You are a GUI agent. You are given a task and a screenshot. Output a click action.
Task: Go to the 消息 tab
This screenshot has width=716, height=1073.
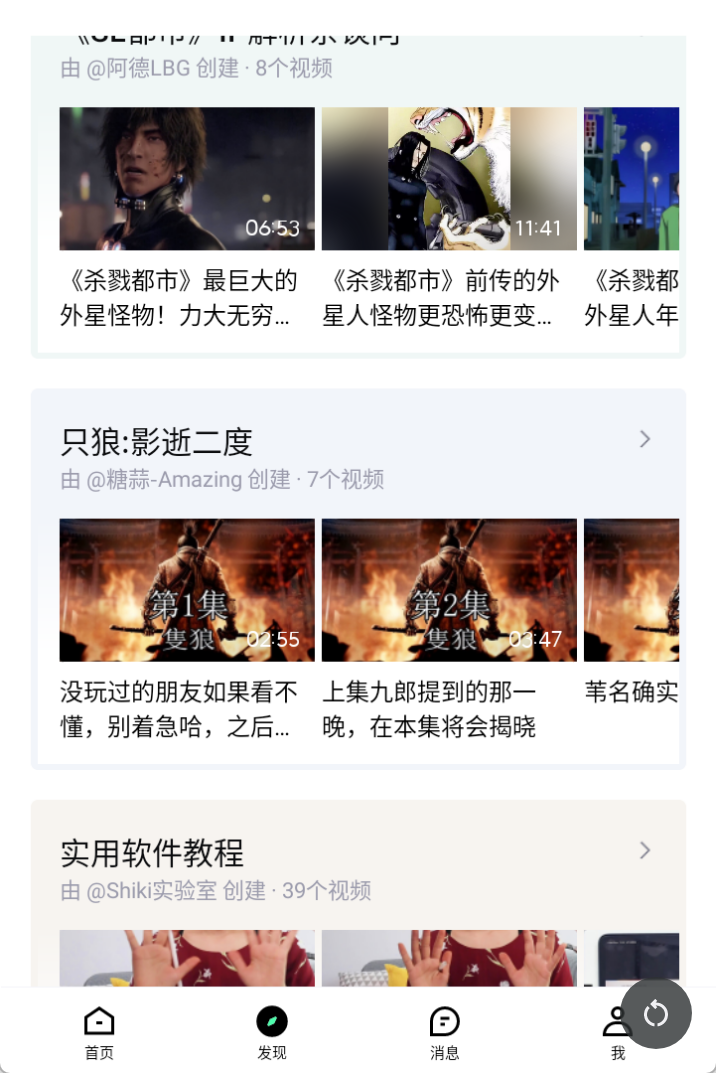[x=444, y=1031]
